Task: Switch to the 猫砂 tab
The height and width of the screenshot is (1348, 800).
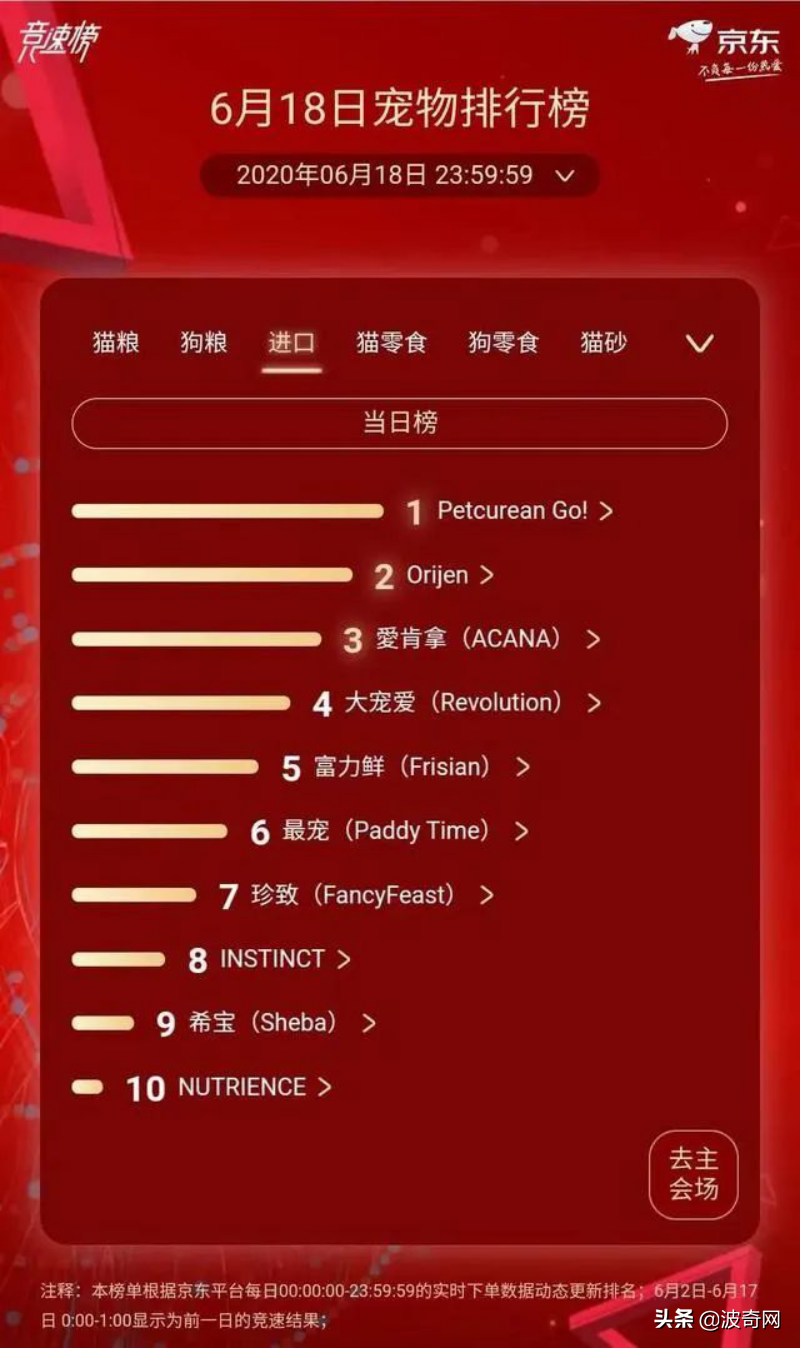Action: tap(604, 343)
